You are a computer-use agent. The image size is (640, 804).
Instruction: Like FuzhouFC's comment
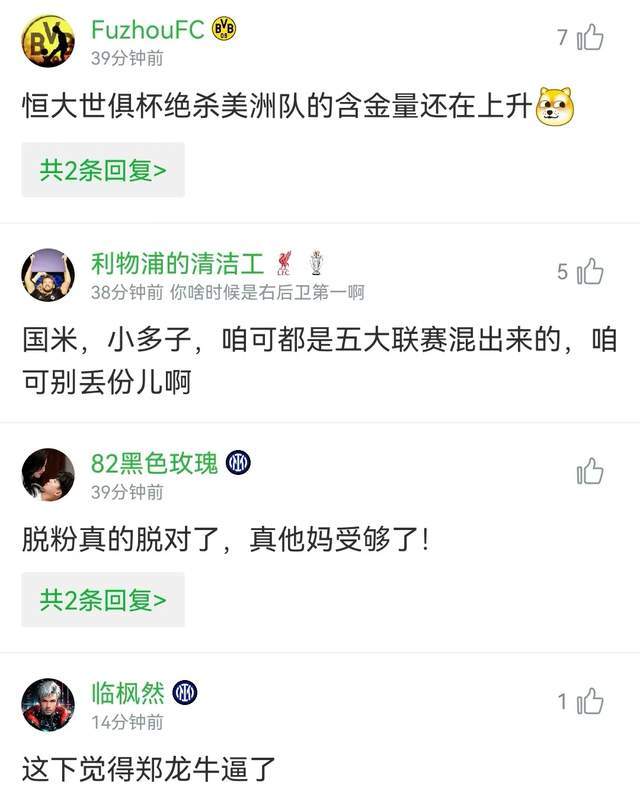tap(590, 38)
